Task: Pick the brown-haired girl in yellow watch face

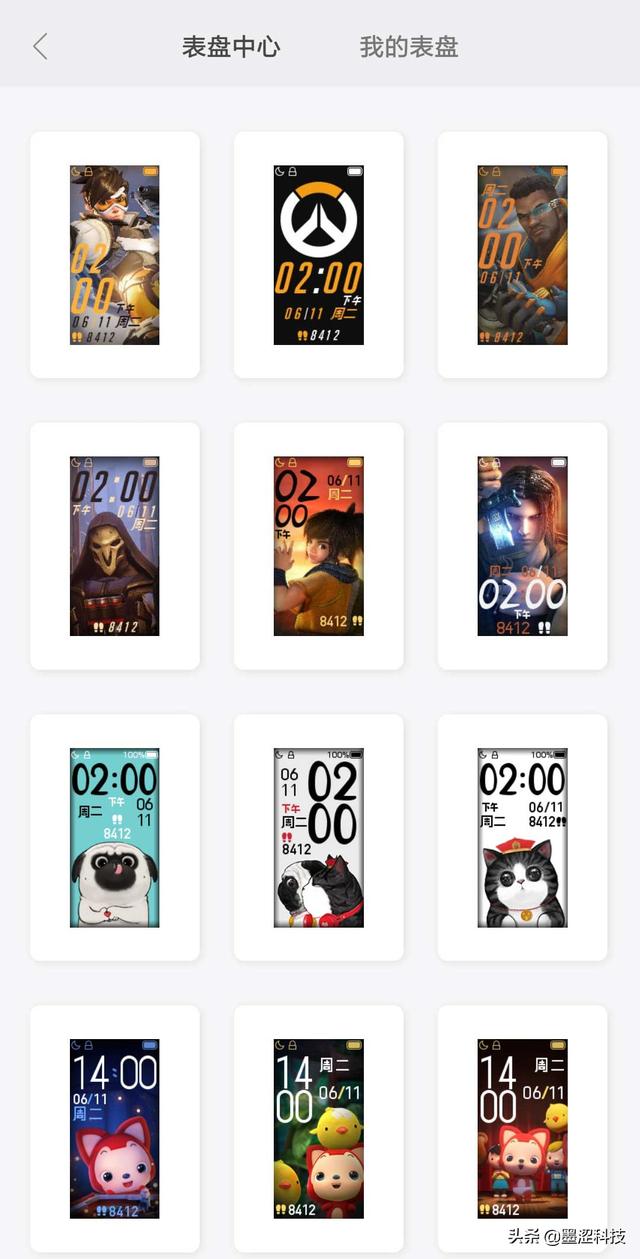Action: [319, 546]
